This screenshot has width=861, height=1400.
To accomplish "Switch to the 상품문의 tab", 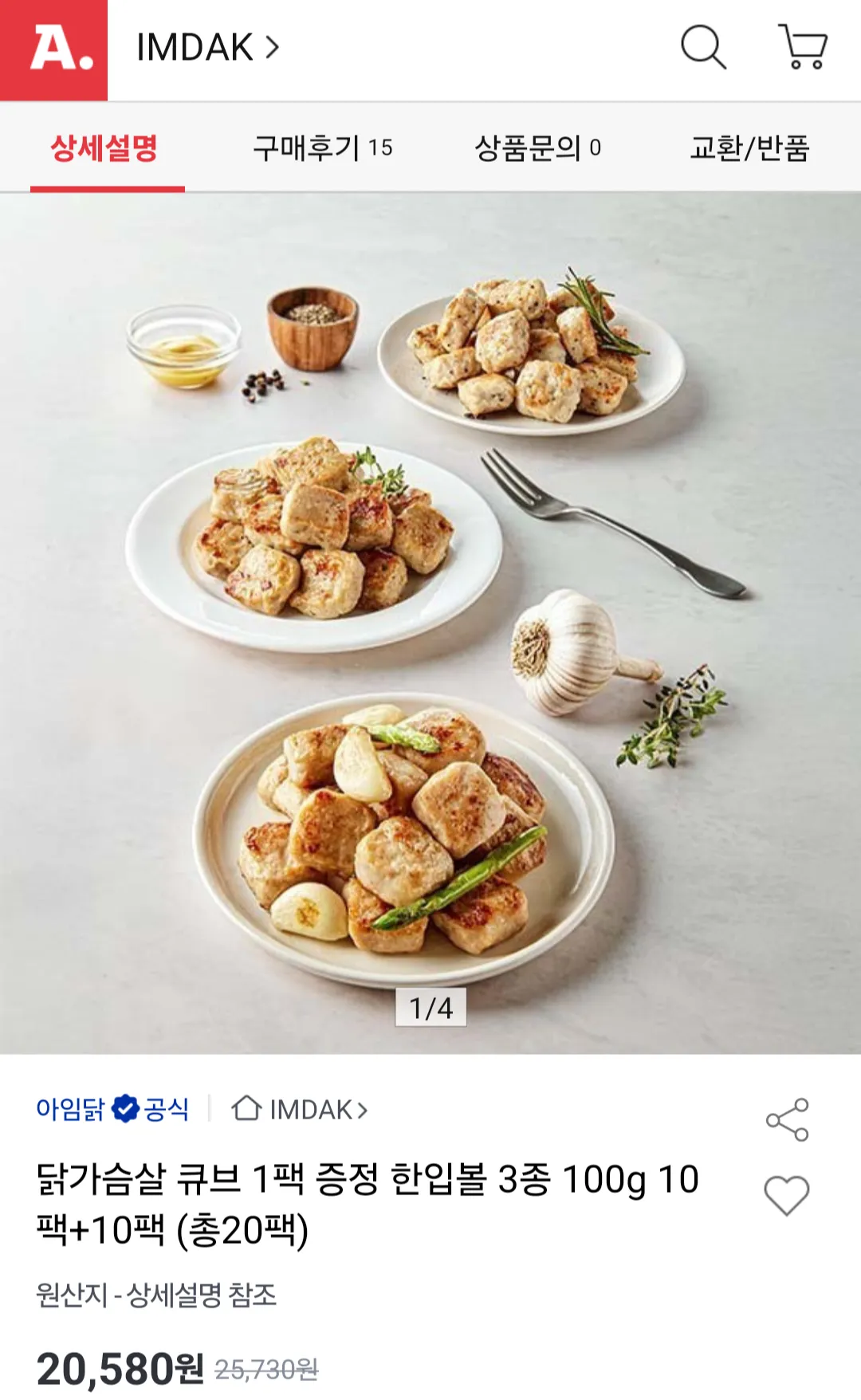I will (537, 148).
